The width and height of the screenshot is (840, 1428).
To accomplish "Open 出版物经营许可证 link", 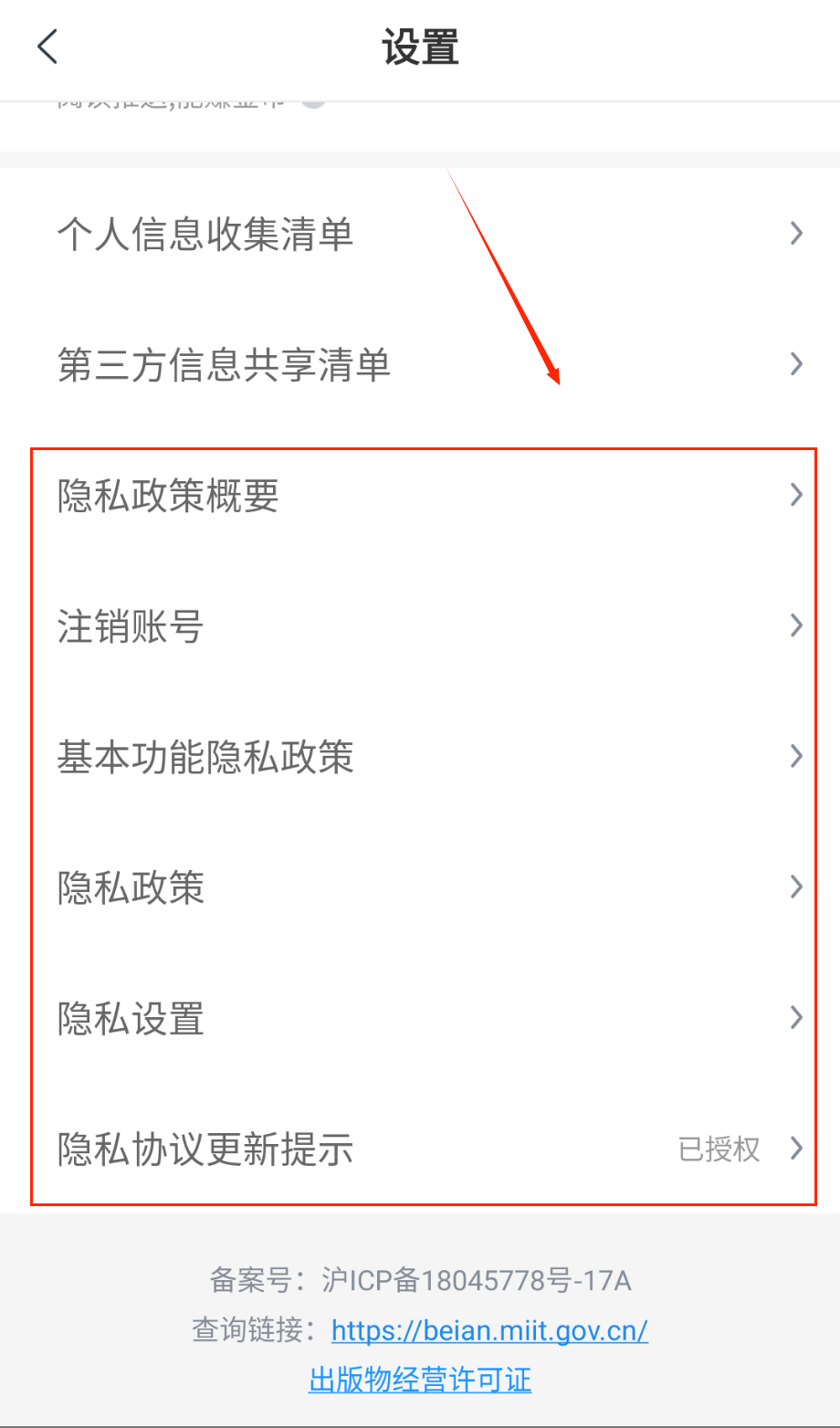I will [x=420, y=1379].
